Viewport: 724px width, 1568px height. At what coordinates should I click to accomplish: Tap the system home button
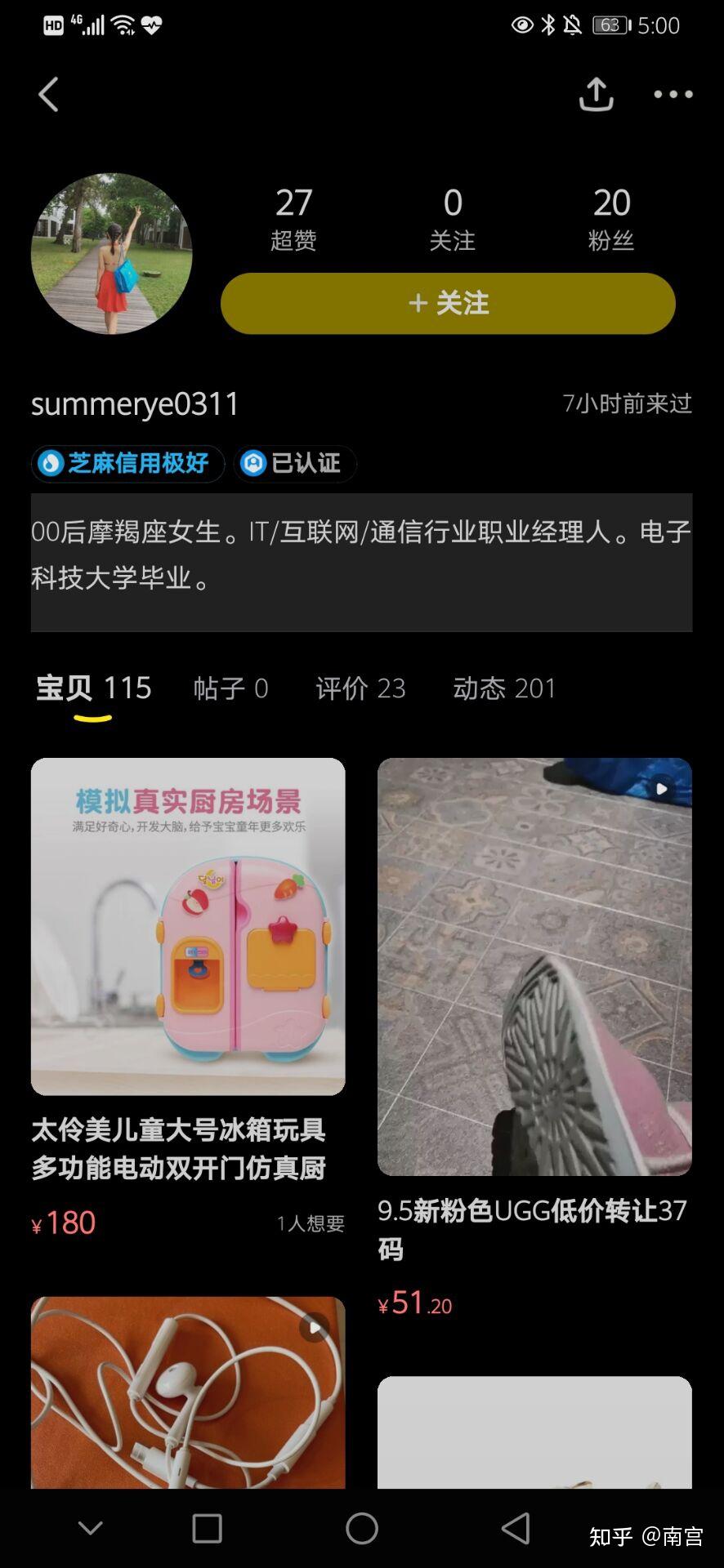362,1528
